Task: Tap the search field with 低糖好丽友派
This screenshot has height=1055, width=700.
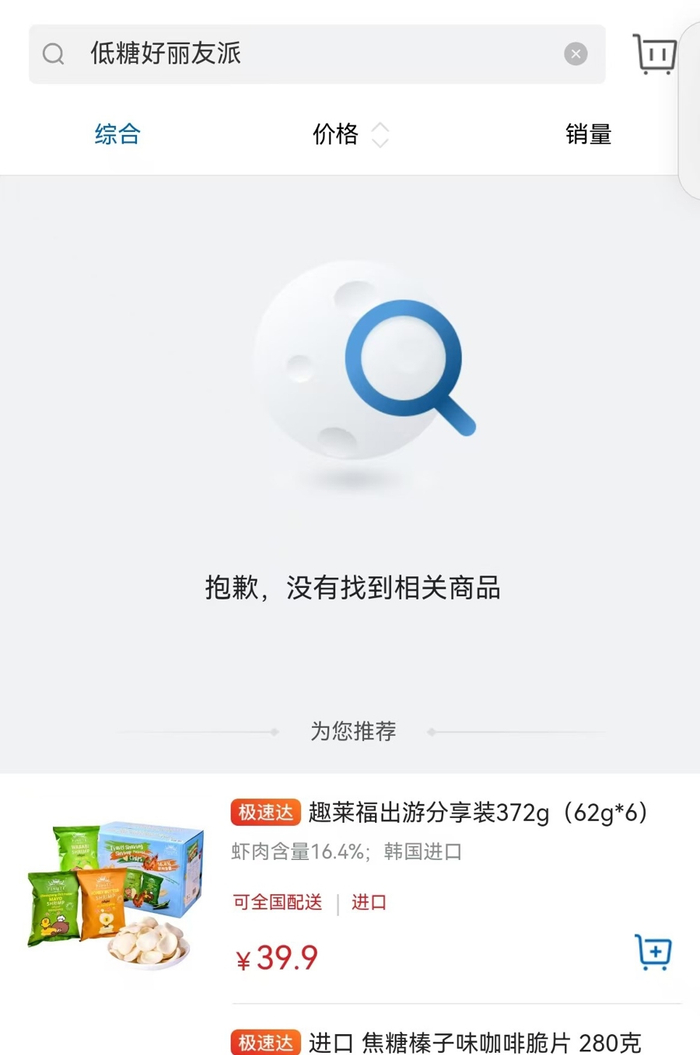Action: 300,54
